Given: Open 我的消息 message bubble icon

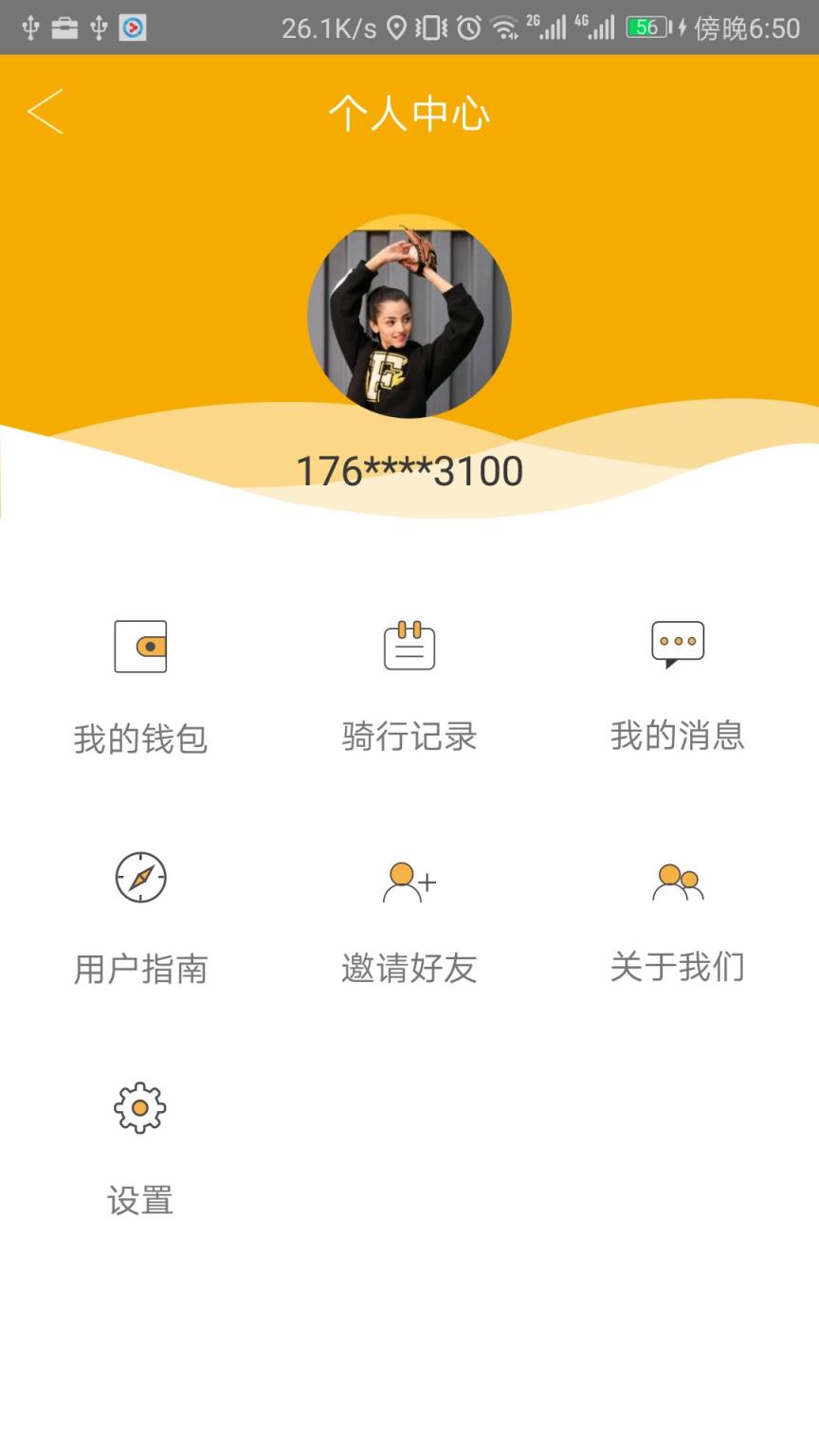Looking at the screenshot, I should [677, 646].
